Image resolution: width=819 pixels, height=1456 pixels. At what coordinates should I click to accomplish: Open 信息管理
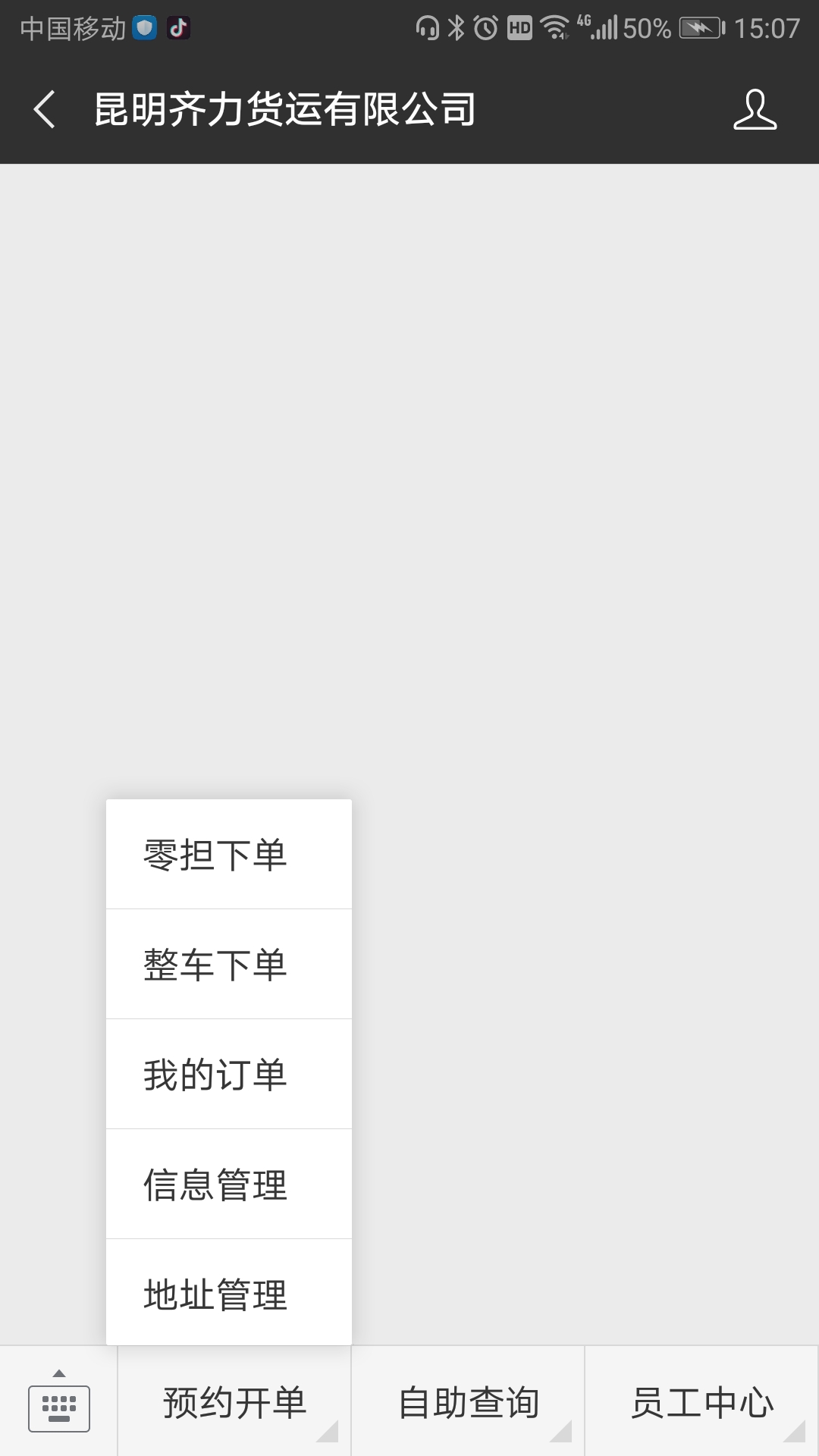coord(229,1185)
